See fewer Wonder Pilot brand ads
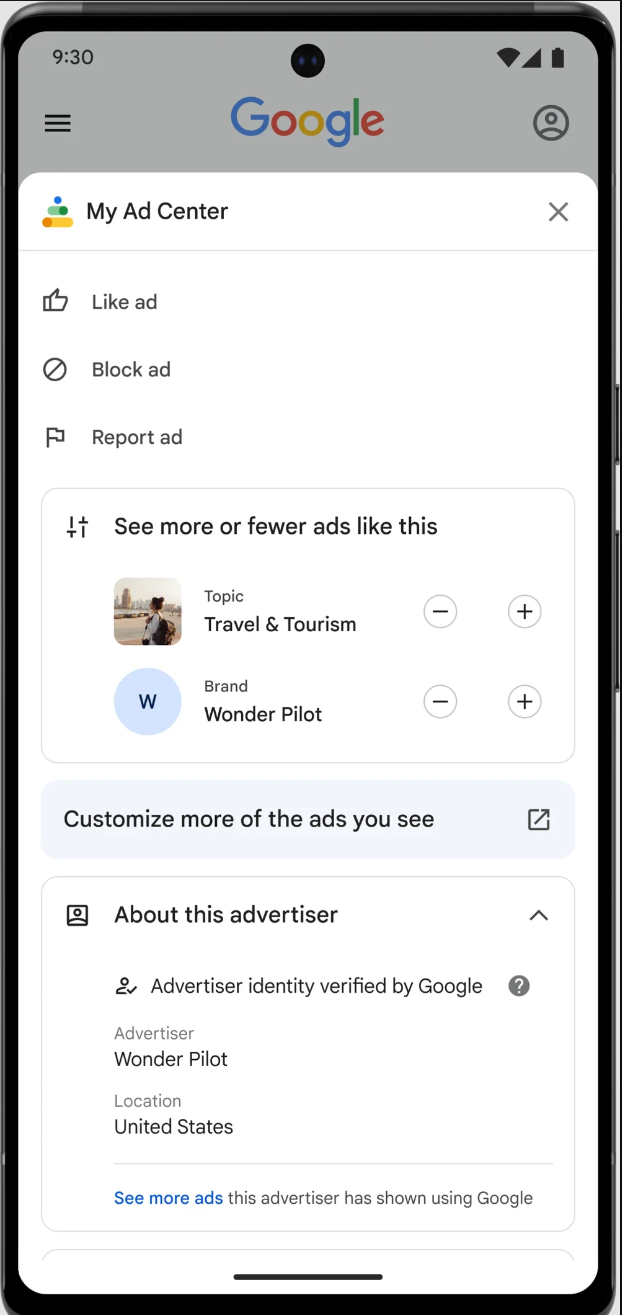 [440, 701]
